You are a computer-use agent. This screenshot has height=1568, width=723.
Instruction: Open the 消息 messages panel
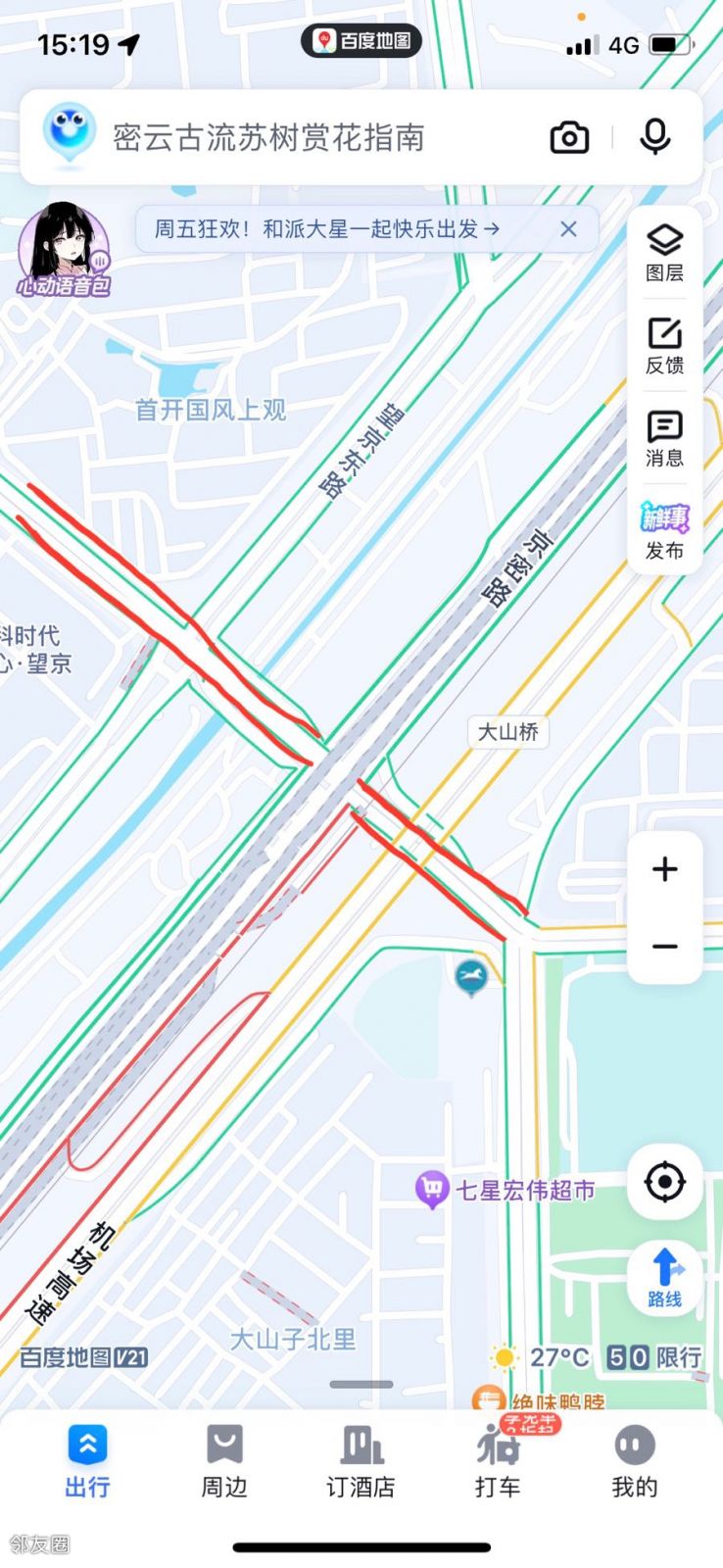664,438
